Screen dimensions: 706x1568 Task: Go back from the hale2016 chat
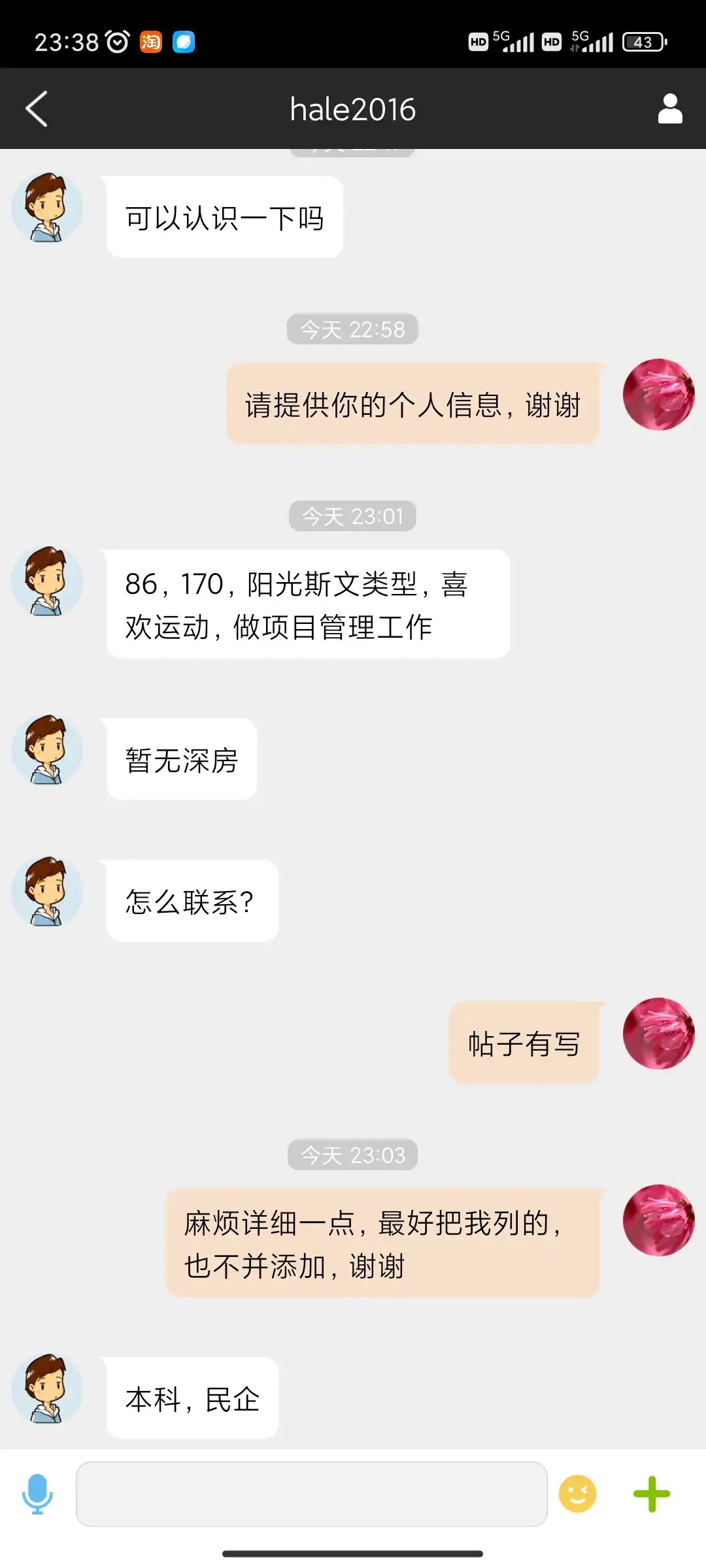coord(37,108)
